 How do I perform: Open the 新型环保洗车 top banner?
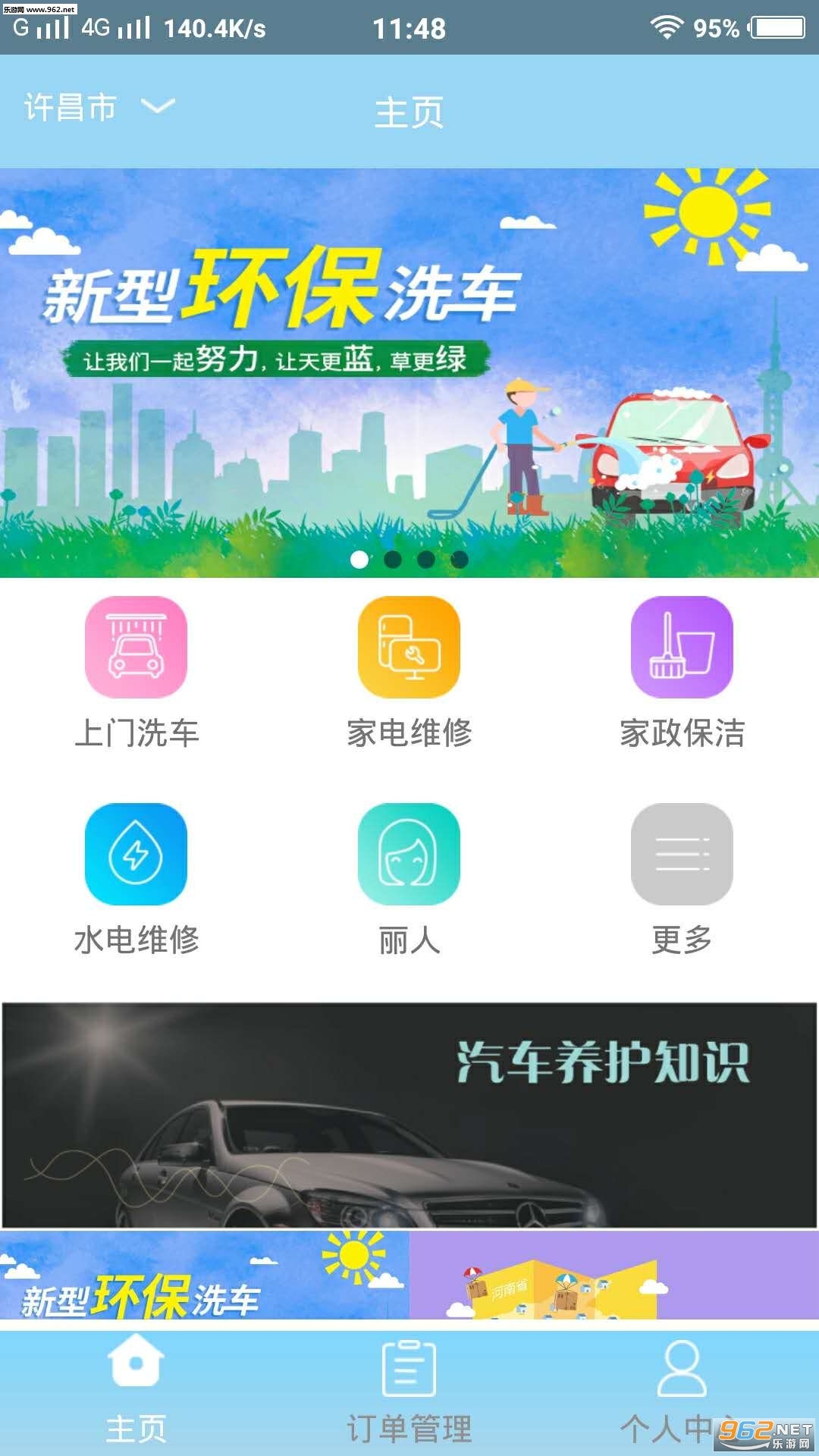click(x=409, y=372)
